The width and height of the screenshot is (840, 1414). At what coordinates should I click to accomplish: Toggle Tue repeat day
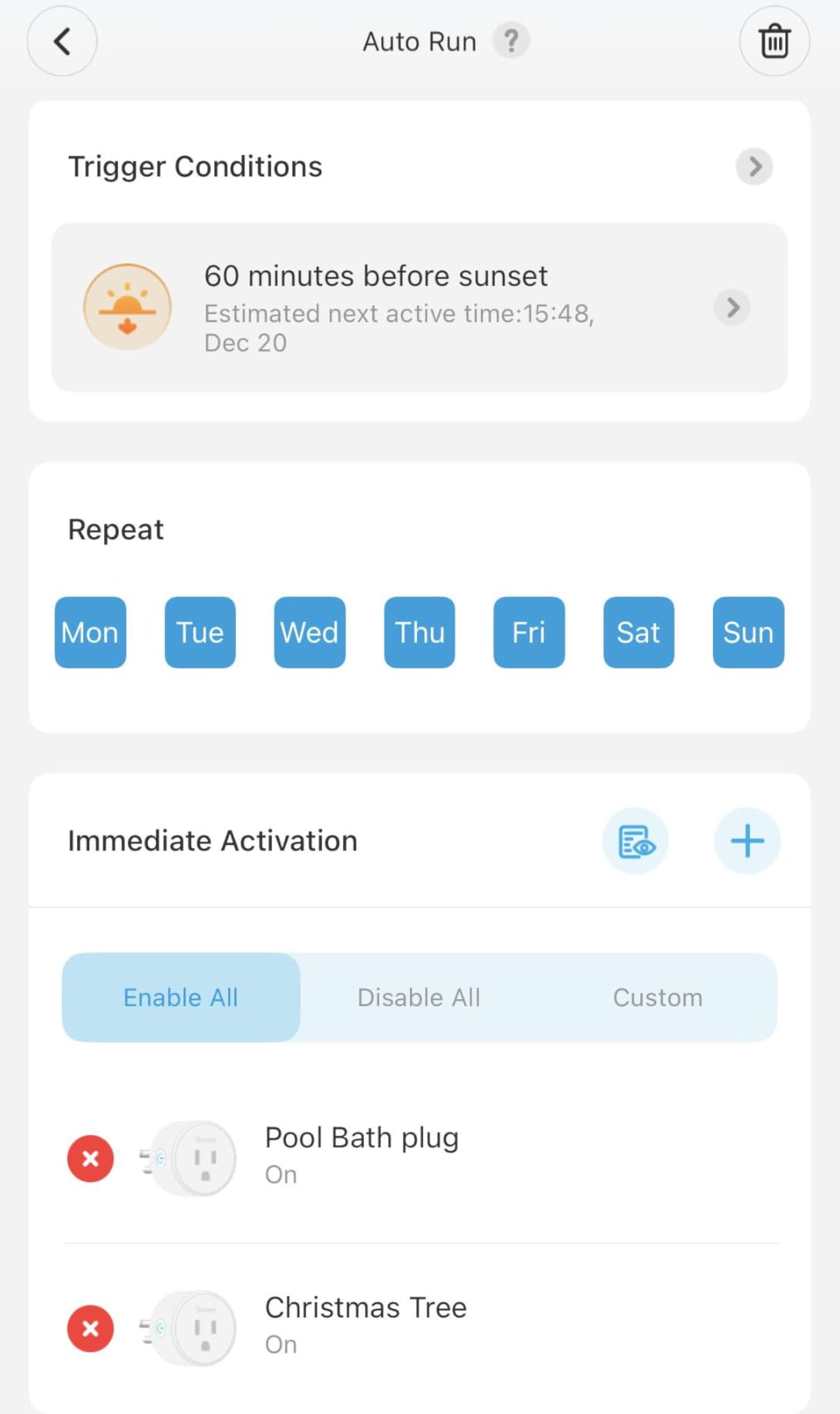200,632
